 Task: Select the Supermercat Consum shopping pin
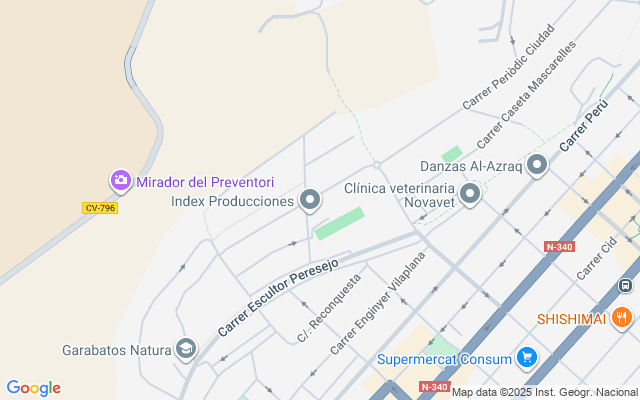click(x=527, y=358)
